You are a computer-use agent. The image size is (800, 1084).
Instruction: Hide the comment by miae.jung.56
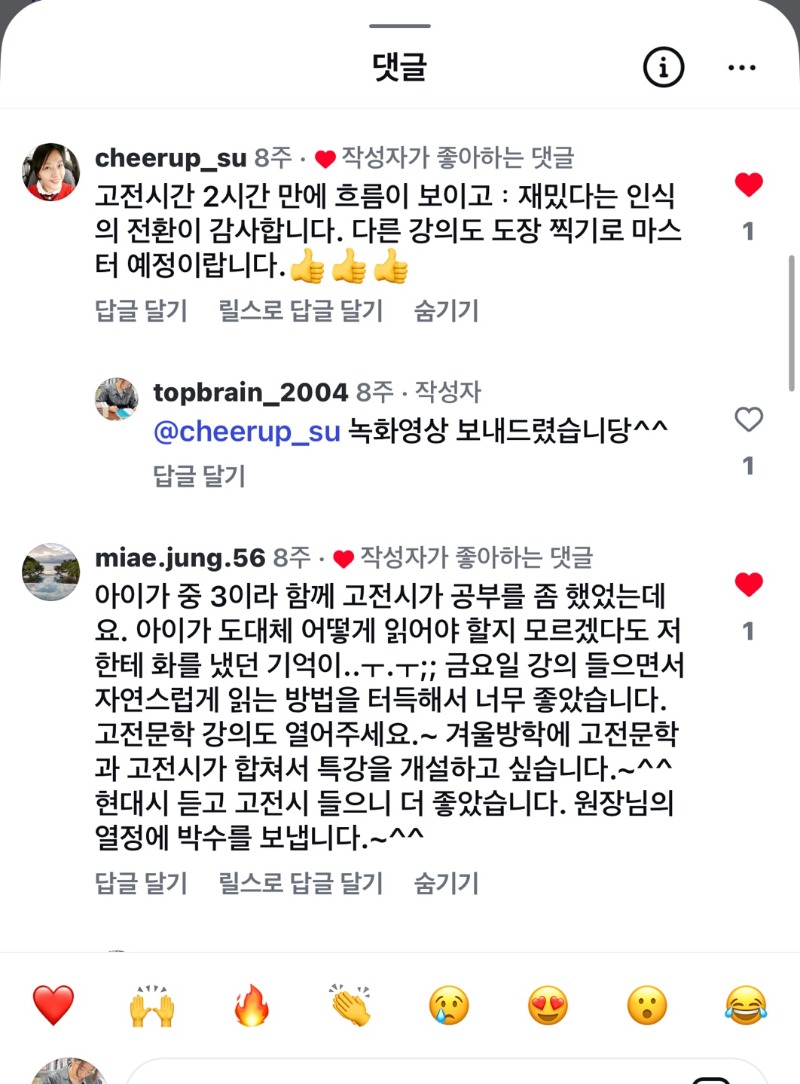(x=446, y=883)
